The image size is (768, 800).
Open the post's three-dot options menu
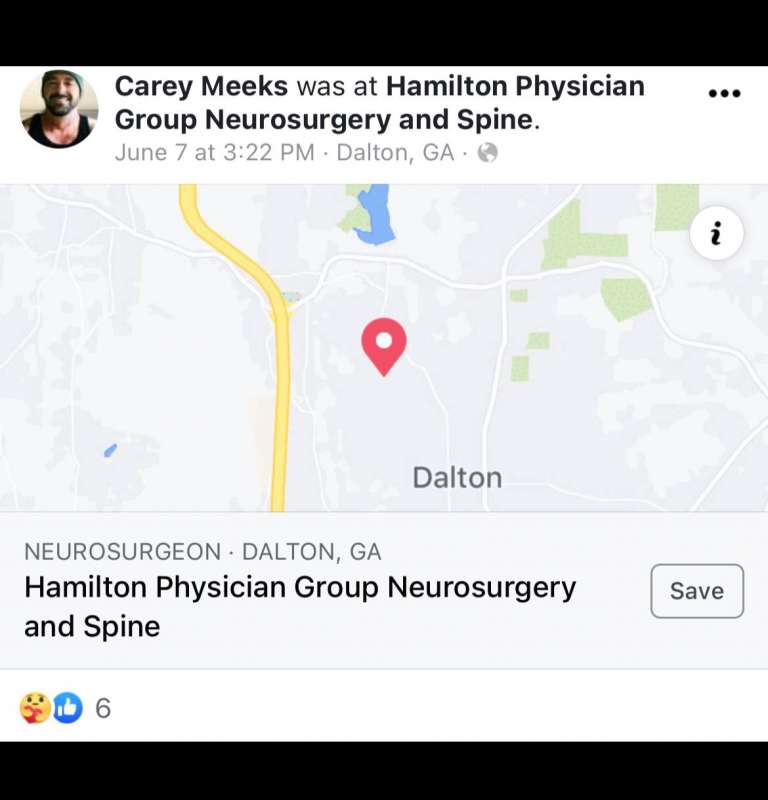click(725, 93)
